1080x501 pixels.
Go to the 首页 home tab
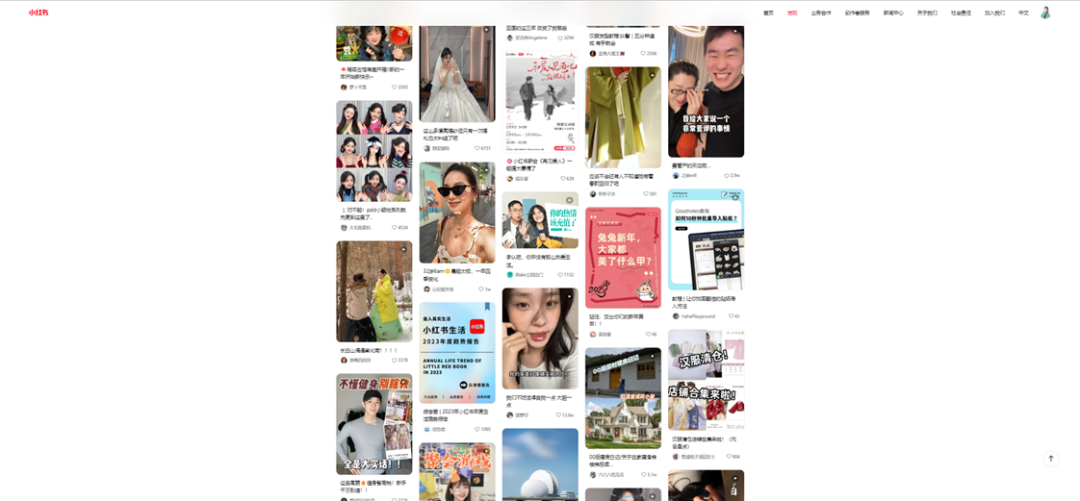pos(768,13)
